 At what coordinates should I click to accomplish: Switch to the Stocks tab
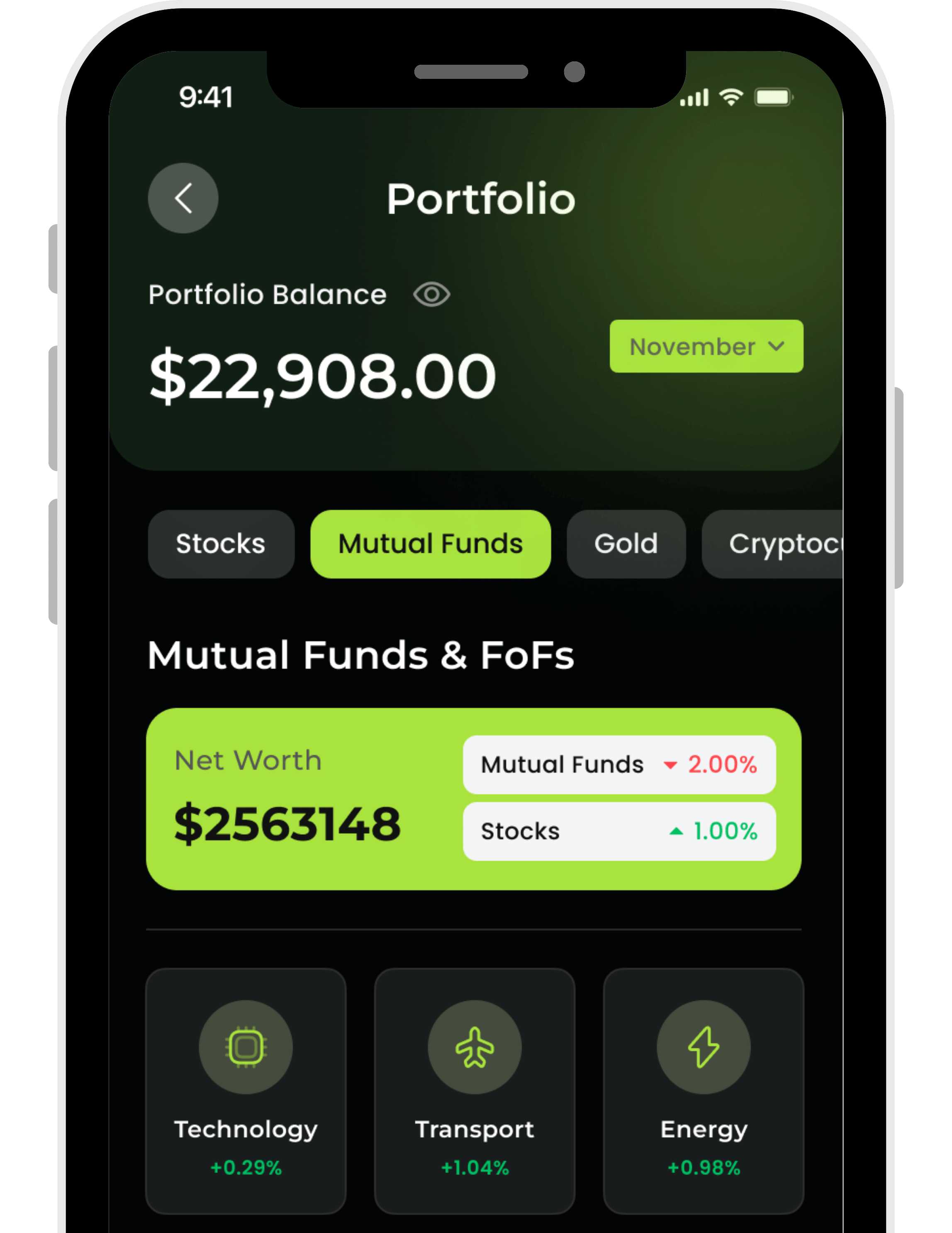tap(221, 544)
